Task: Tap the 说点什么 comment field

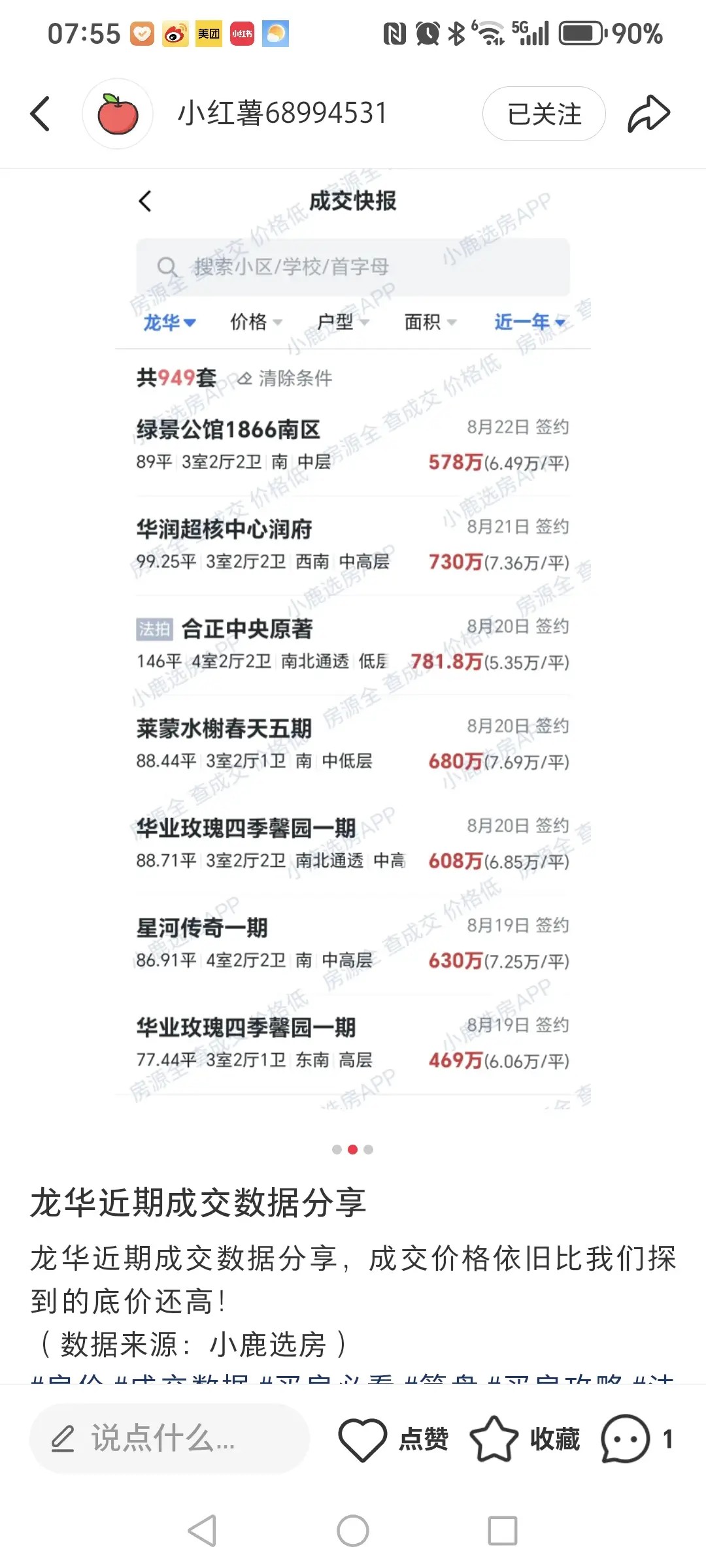Action: [x=169, y=1439]
